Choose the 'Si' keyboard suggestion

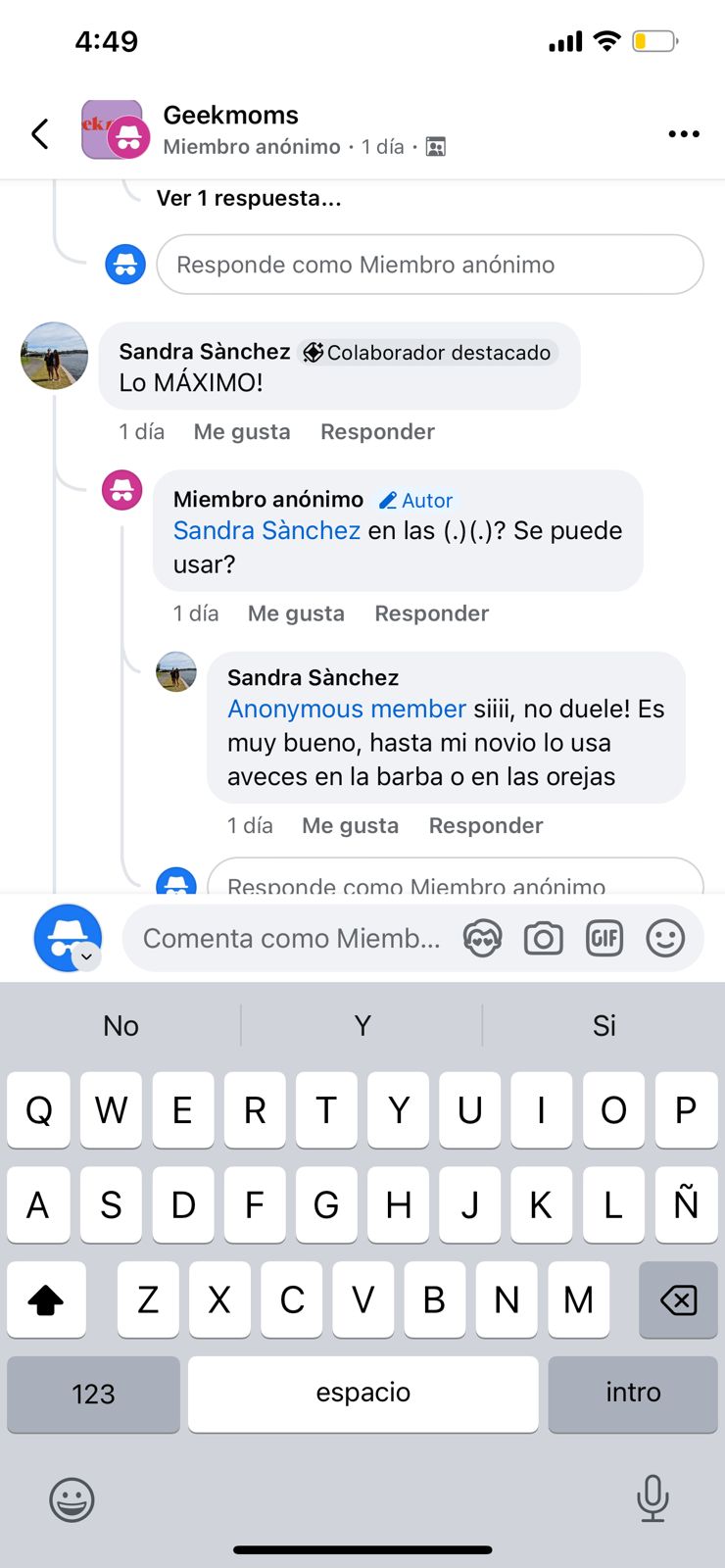tap(604, 1026)
